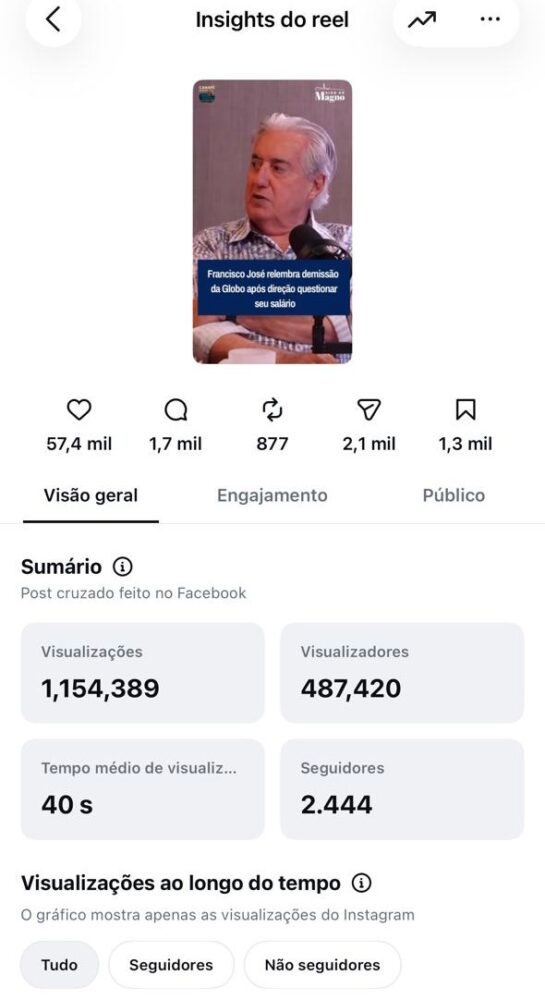Open the trending arrow icon at top
This screenshot has width=545, height=1000.
[421, 20]
